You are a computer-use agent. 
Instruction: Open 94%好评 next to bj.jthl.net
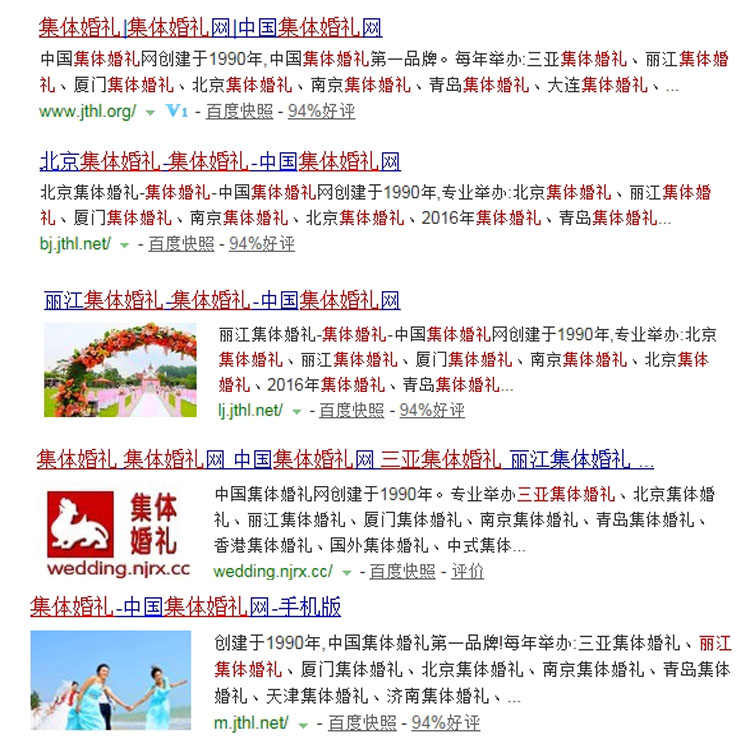(x=262, y=243)
